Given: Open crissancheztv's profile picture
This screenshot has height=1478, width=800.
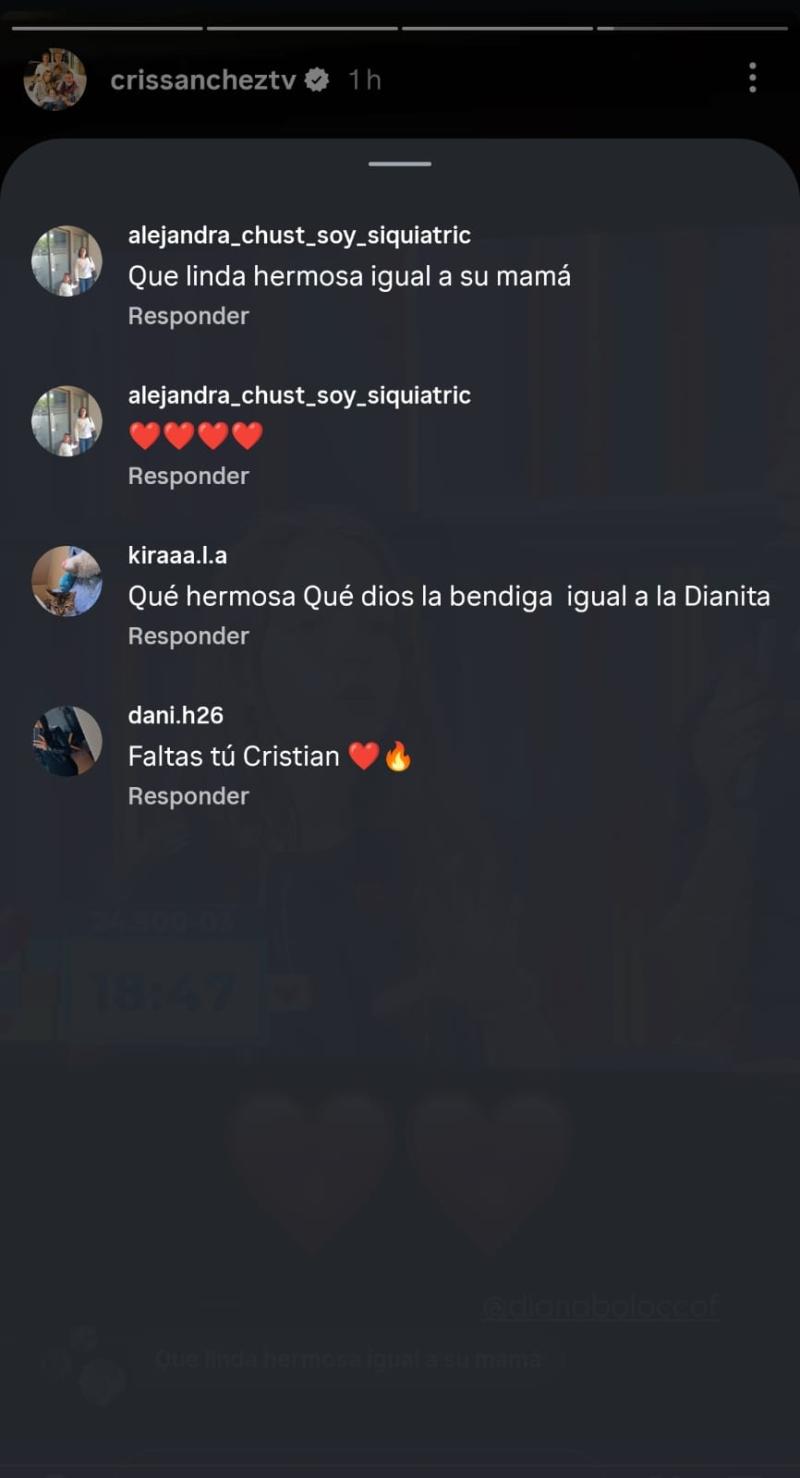Looking at the screenshot, I should point(55,79).
